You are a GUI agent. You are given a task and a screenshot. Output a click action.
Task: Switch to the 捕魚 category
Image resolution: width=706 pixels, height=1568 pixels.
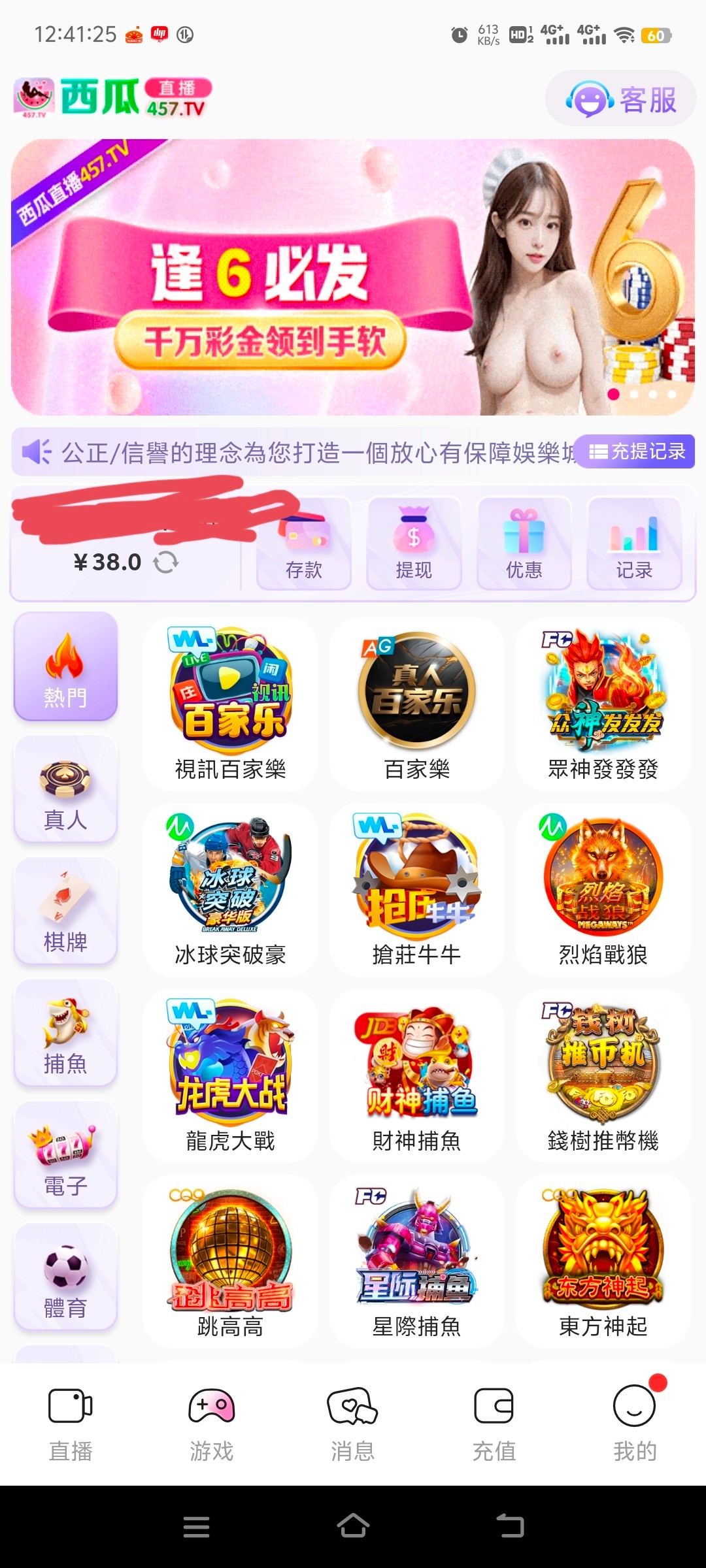pos(65,1034)
